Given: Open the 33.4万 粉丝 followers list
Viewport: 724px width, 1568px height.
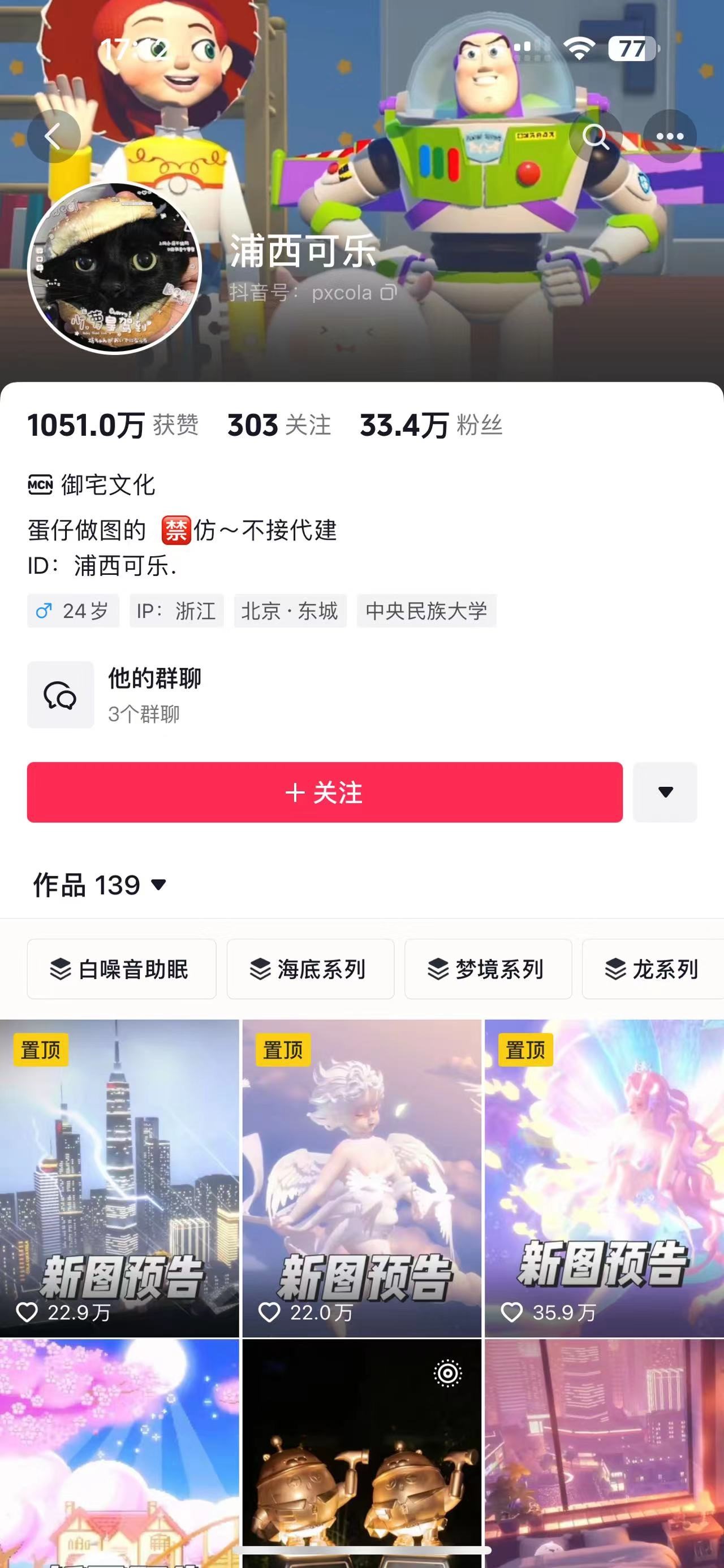Looking at the screenshot, I should 430,425.
